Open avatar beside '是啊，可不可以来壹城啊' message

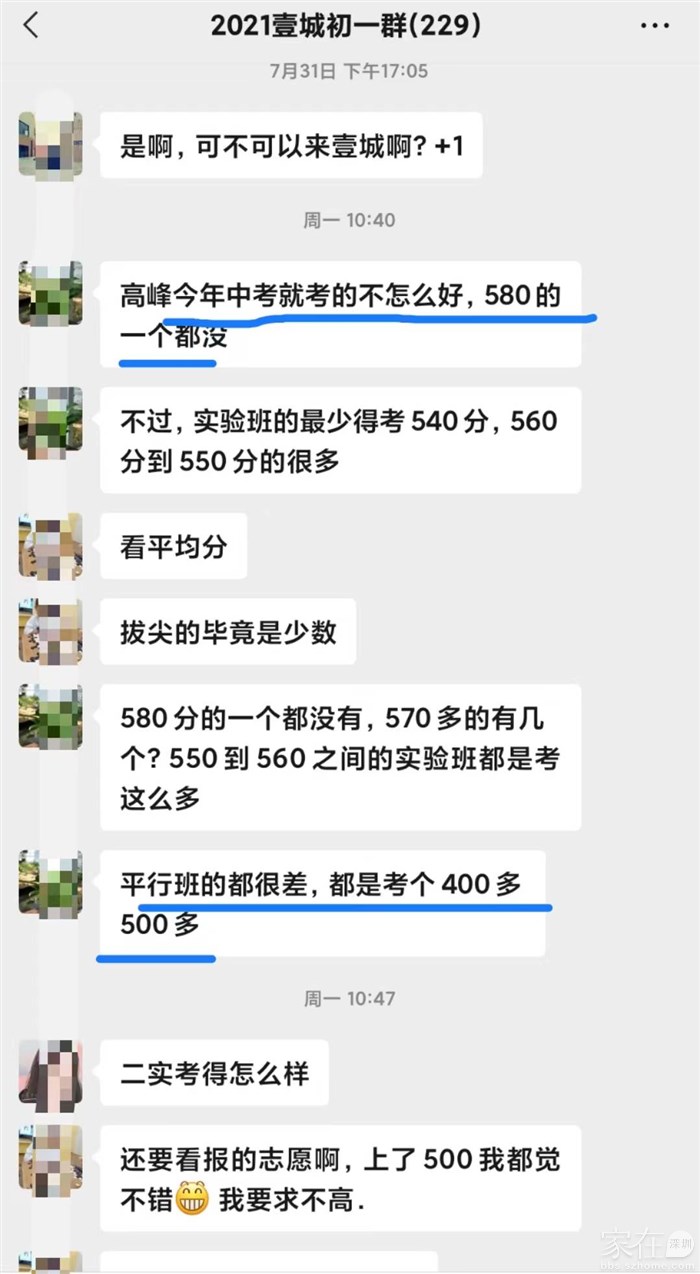[x=50, y=145]
